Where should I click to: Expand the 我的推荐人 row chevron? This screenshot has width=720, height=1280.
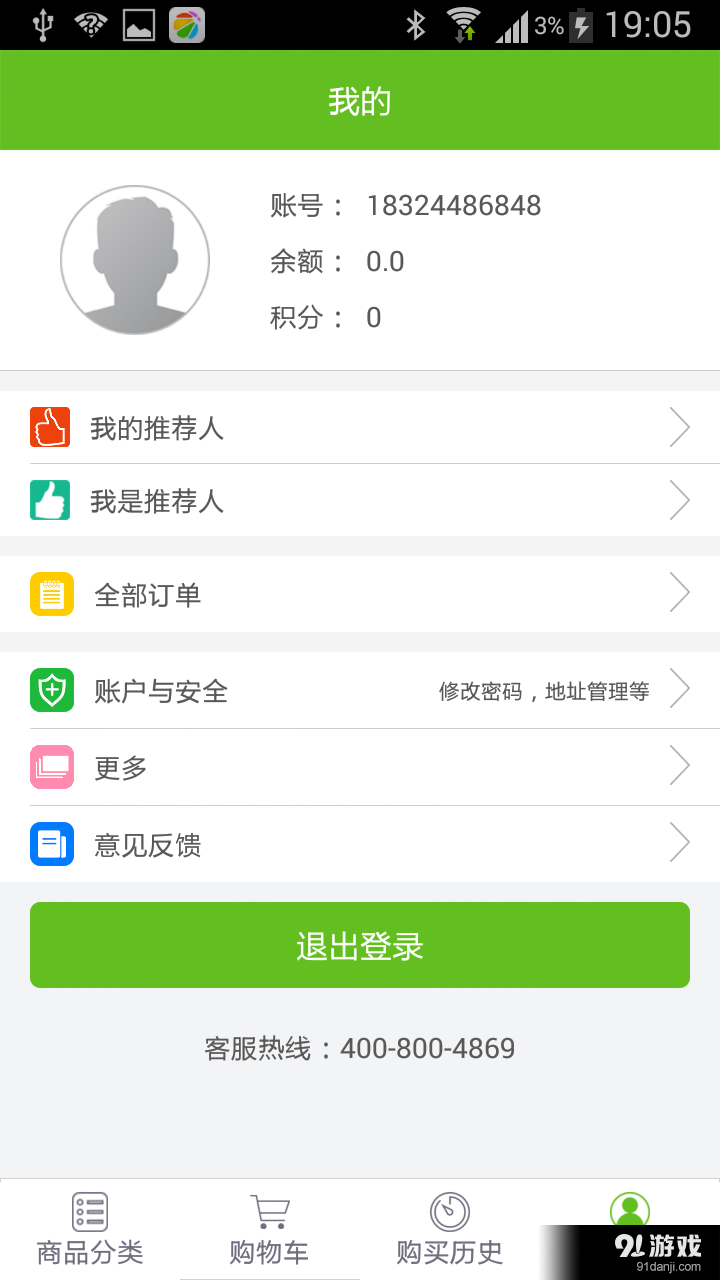(x=679, y=427)
